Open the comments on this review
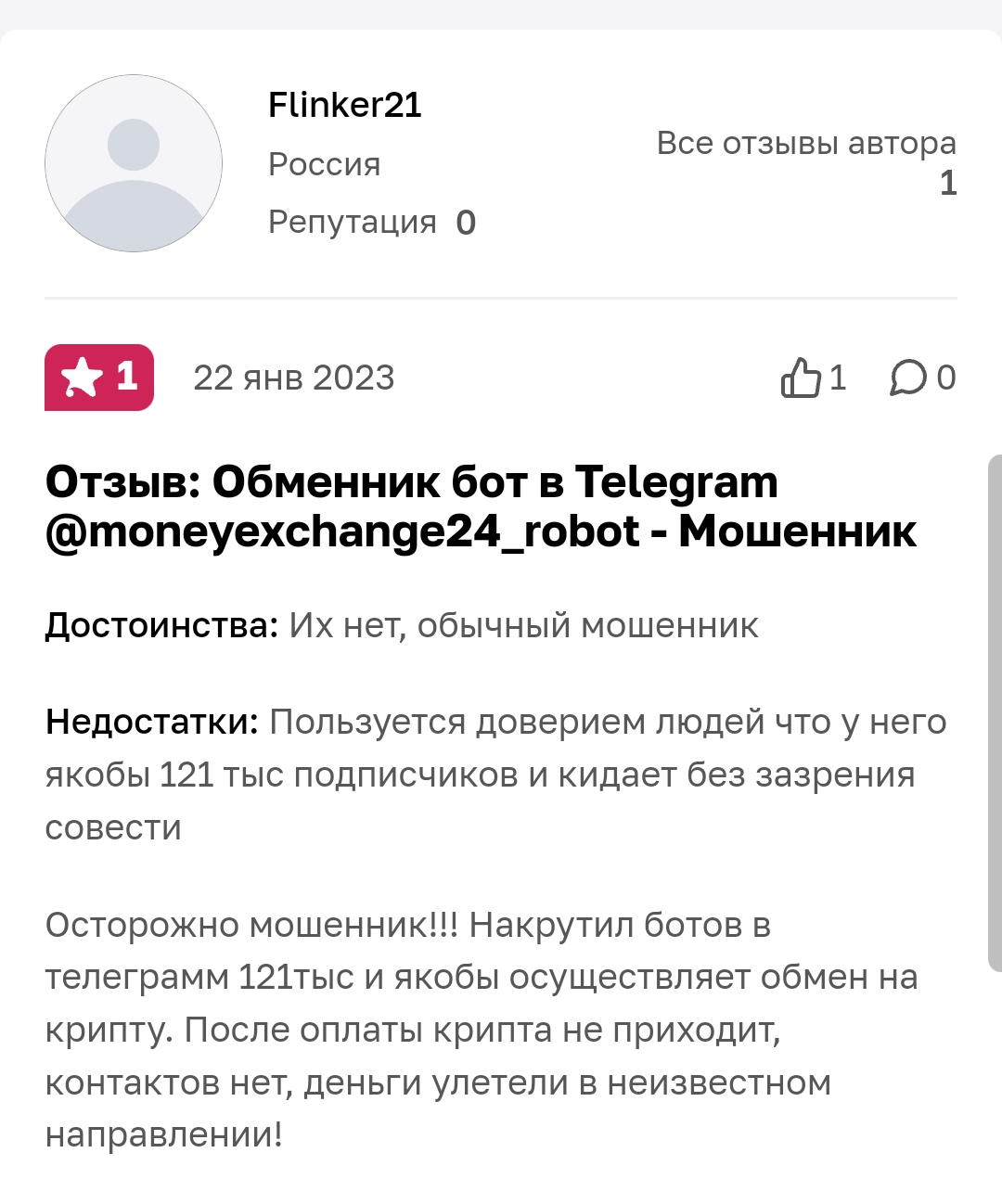 [x=909, y=378]
